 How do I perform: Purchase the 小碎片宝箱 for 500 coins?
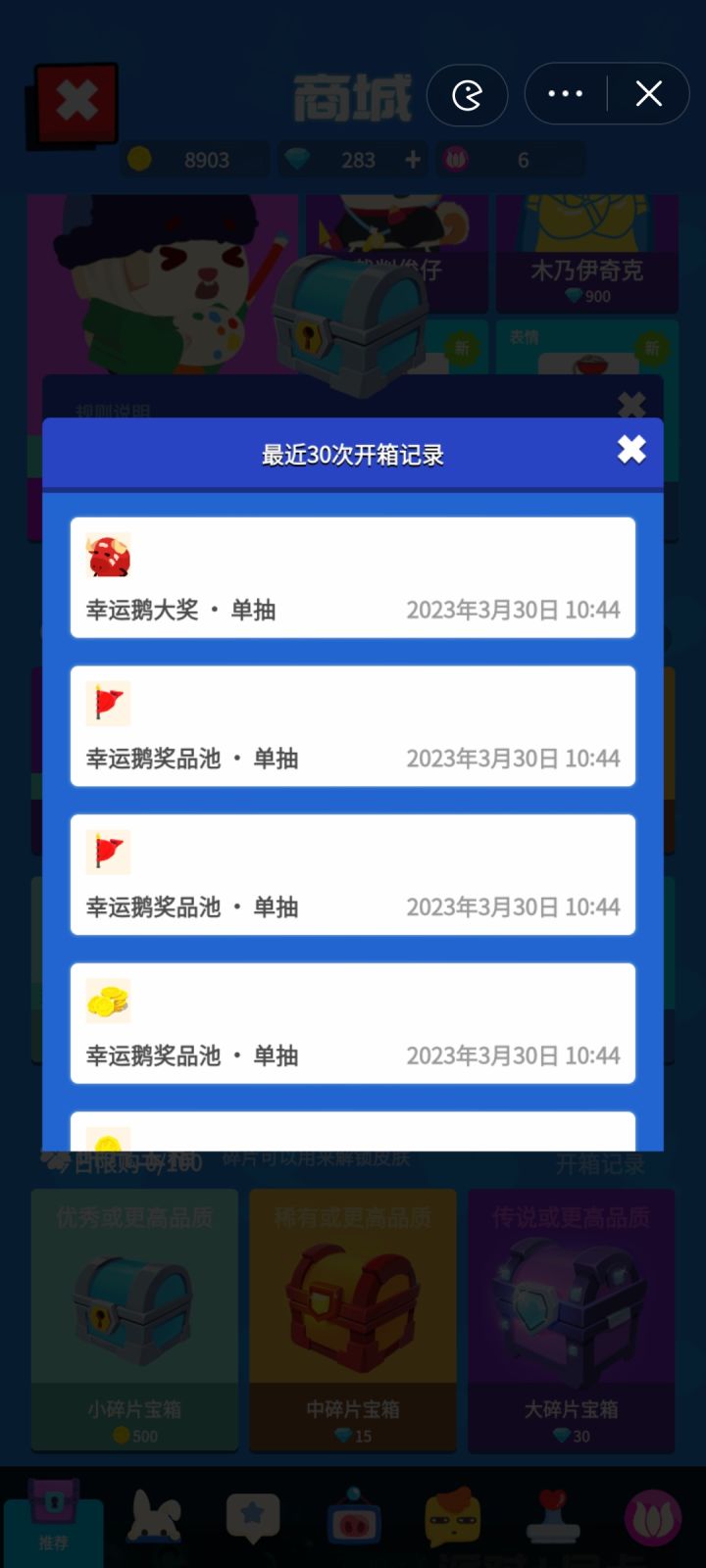pos(133,1320)
